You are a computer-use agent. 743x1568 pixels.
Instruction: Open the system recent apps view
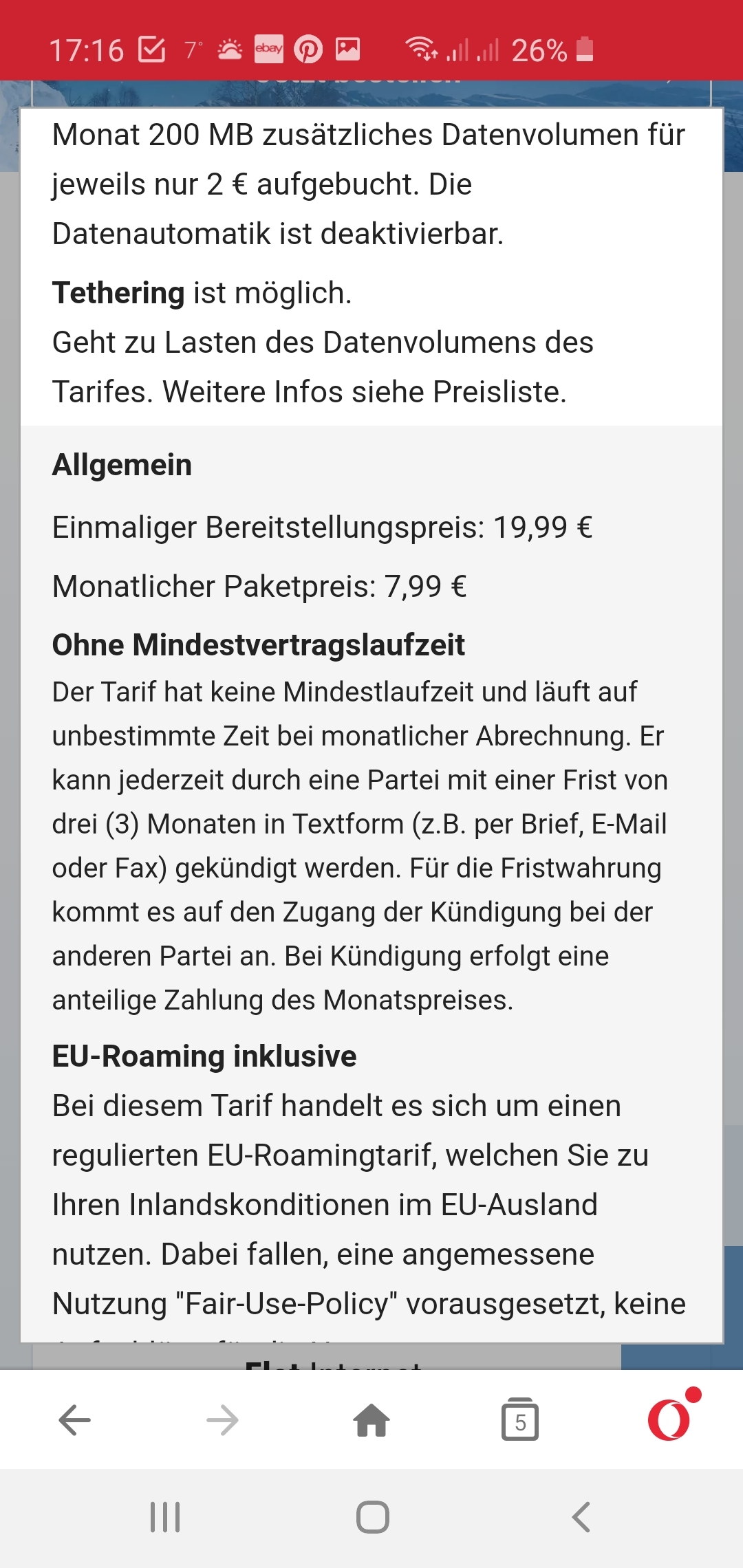[x=165, y=1517]
